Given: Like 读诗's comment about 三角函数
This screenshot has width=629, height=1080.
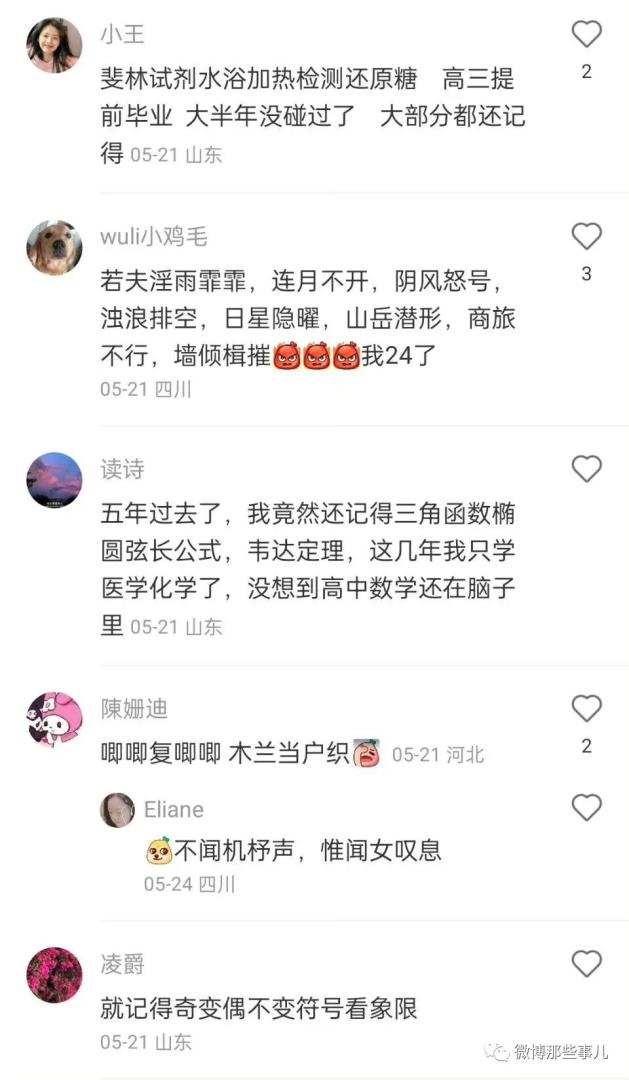Looking at the screenshot, I should point(586,469).
